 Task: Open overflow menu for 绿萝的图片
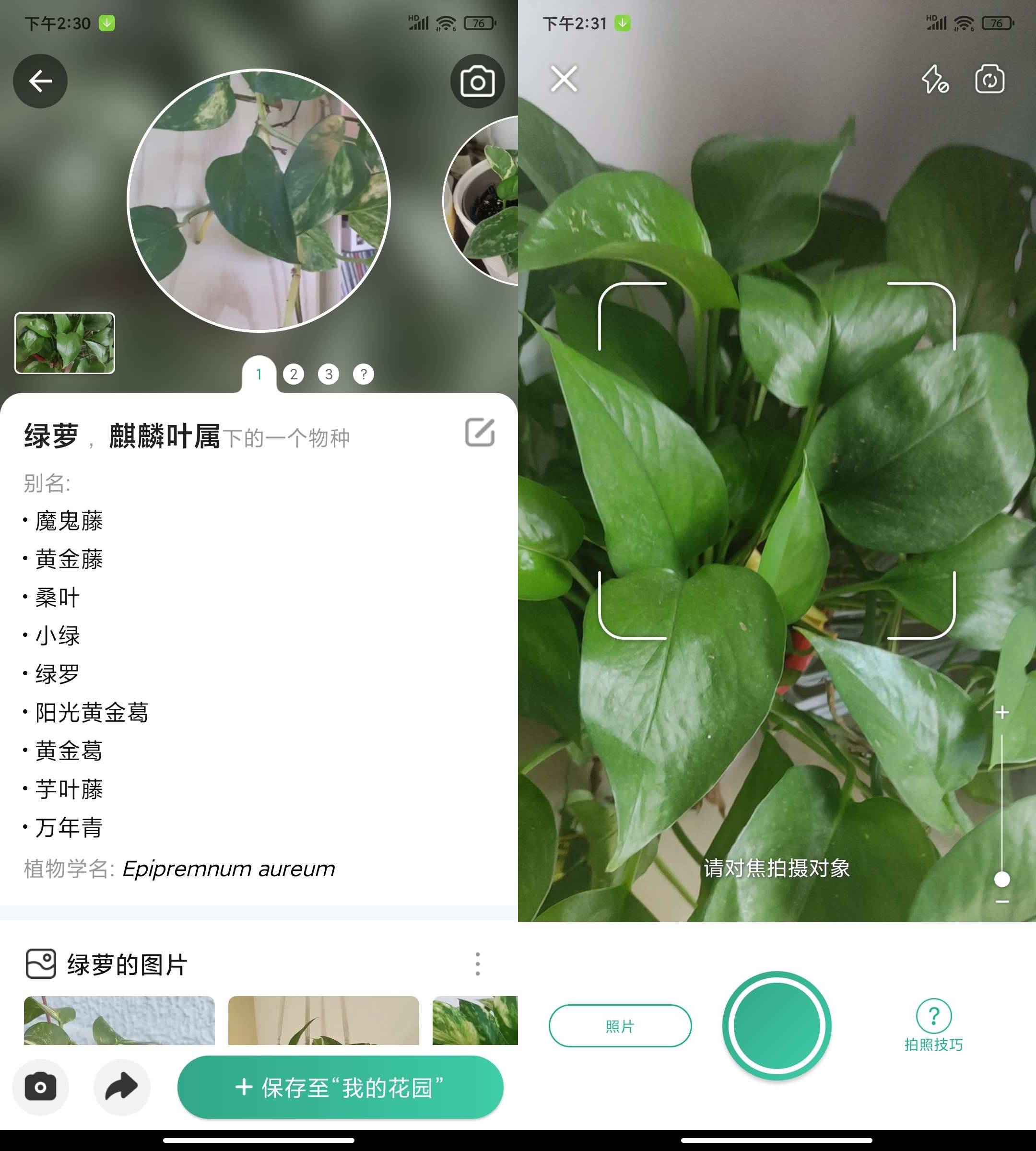(477, 963)
